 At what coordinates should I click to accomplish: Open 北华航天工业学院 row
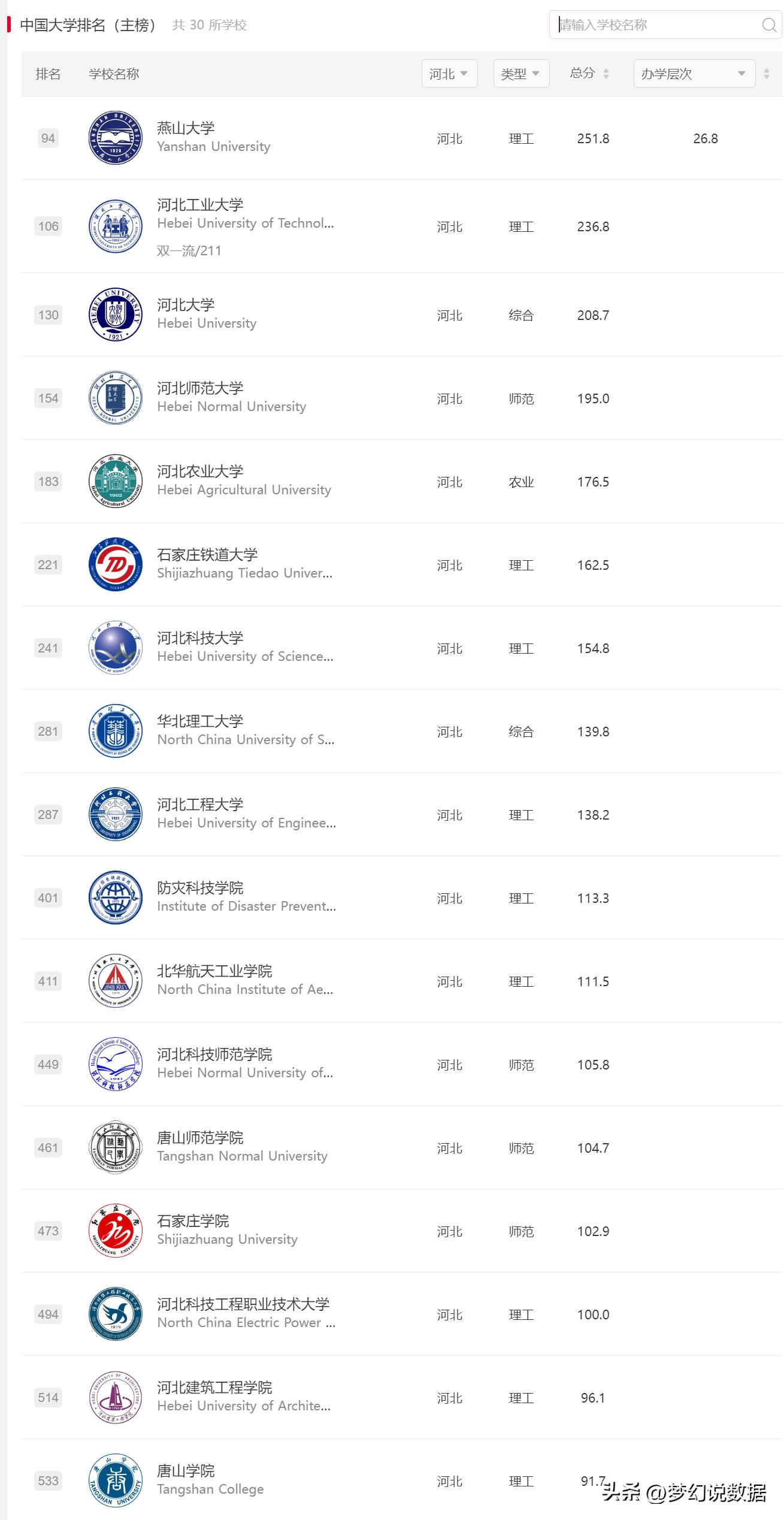pyautogui.click(x=401, y=981)
